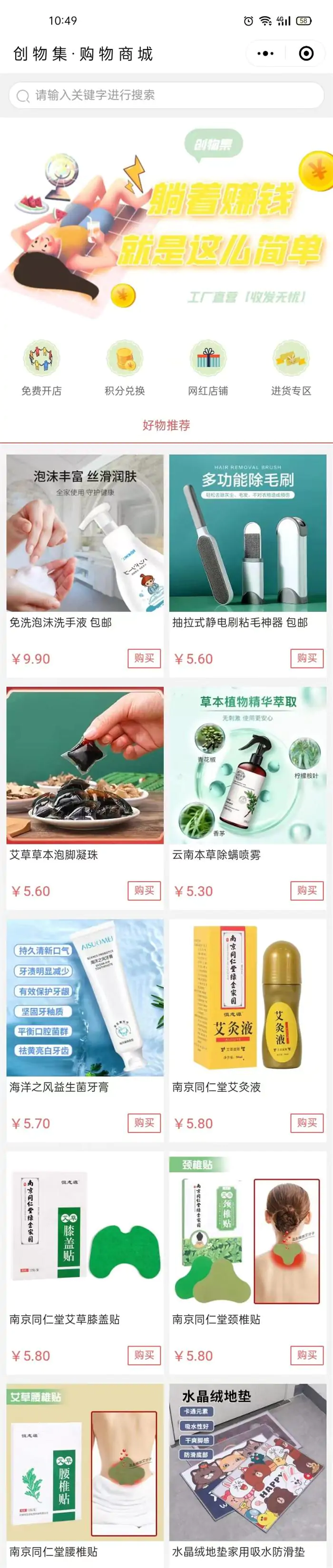
Task: Buy the 南京同仁堂颈椎贴
Action: [307, 1355]
